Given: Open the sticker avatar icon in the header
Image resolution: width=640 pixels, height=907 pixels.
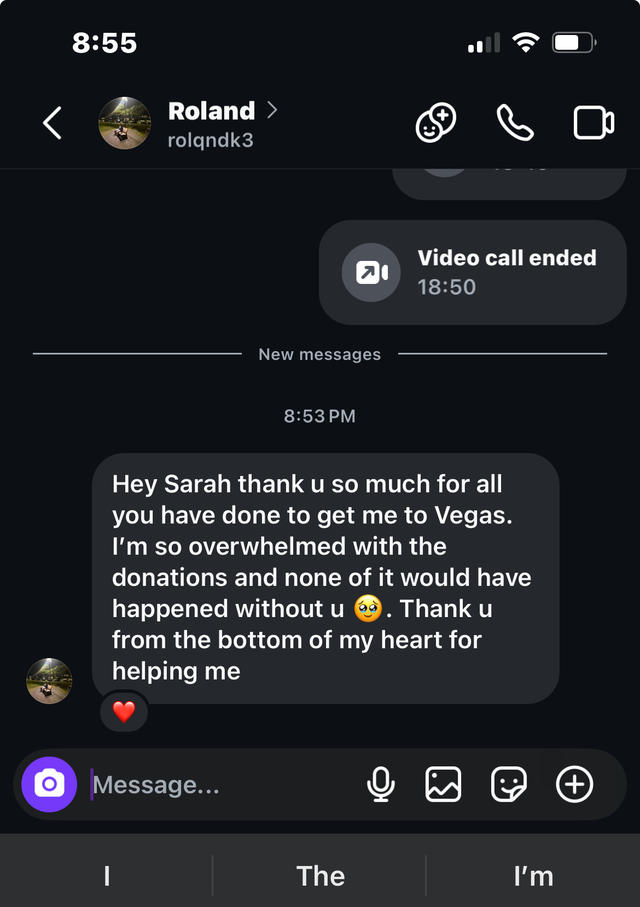Looking at the screenshot, I should point(436,123).
